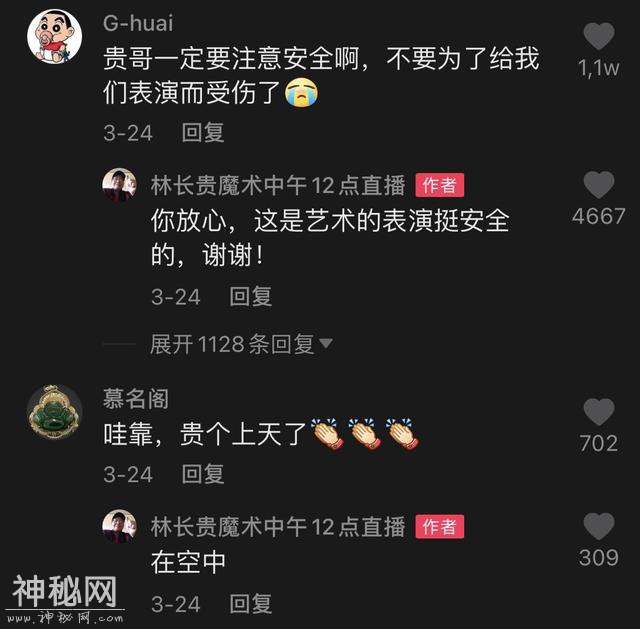This screenshot has width=640, height=629.
Task: Reply to the author's '在空中' comment
Action: click(250, 604)
